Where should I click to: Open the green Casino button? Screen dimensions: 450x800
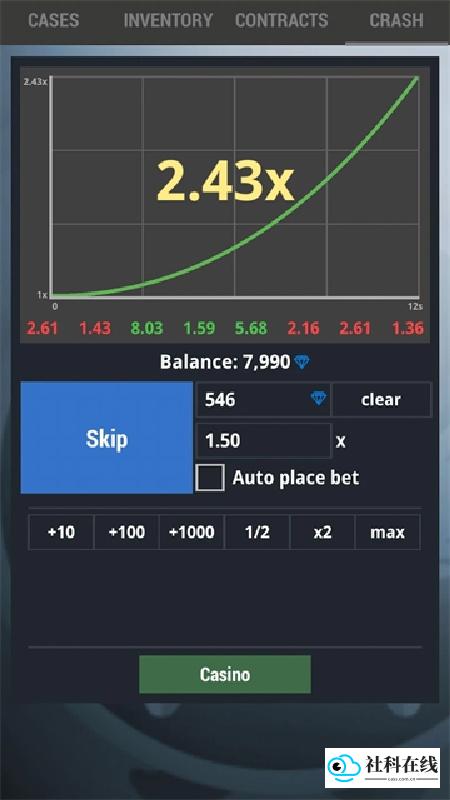coord(225,674)
